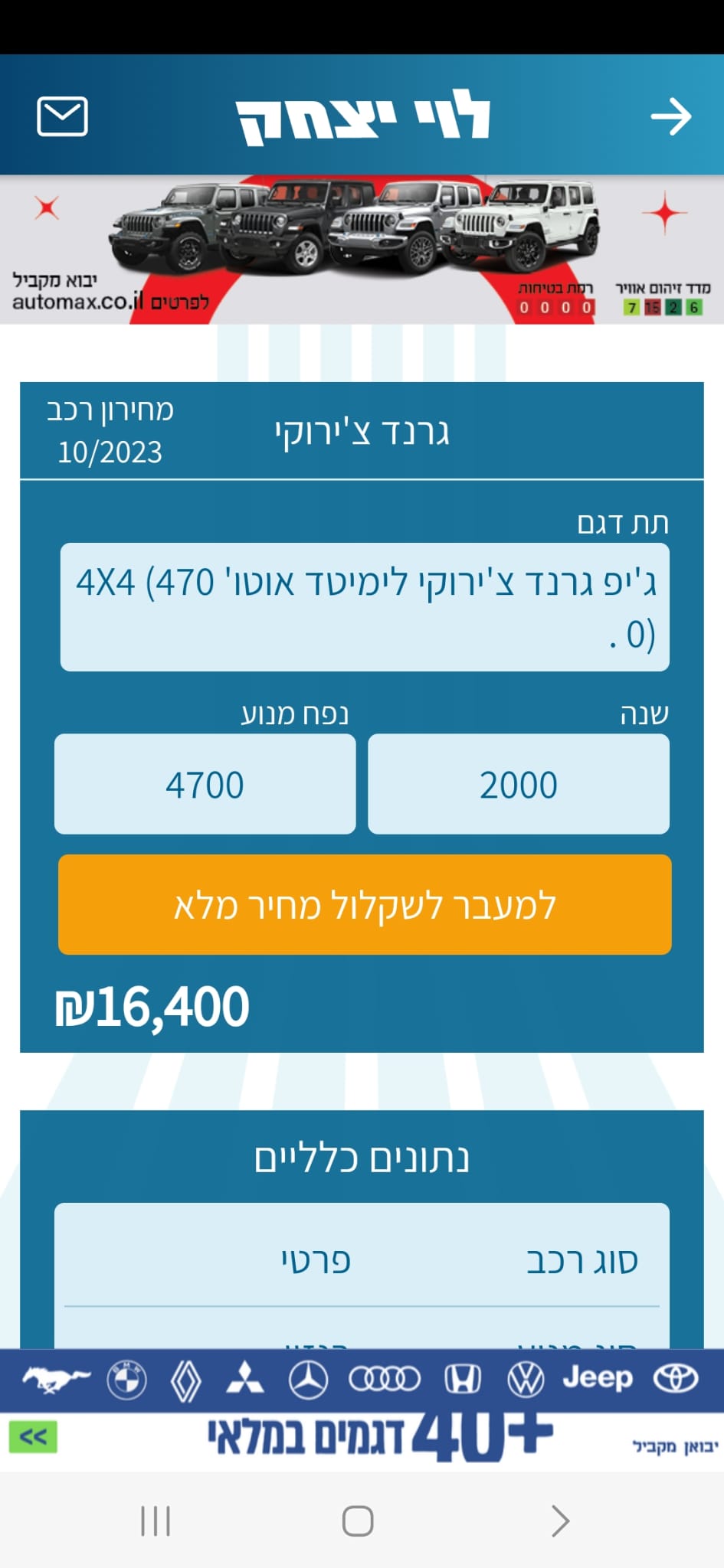Go to the system home screen
The image size is (724, 1568).
point(358,1521)
